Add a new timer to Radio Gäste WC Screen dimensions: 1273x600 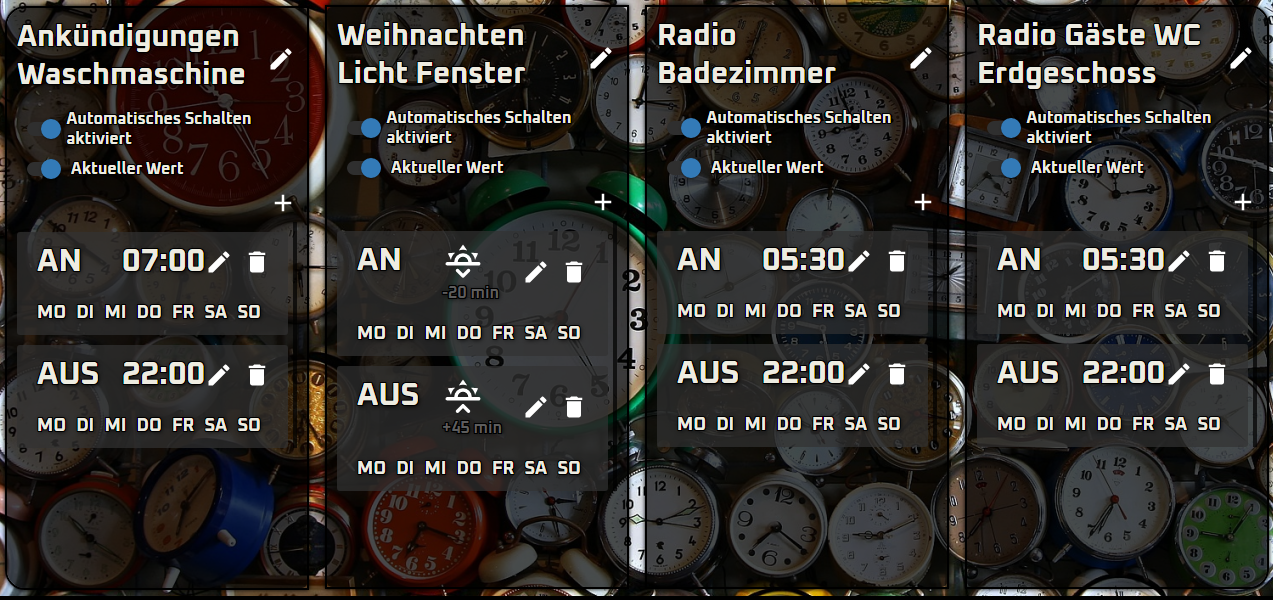point(1243,202)
